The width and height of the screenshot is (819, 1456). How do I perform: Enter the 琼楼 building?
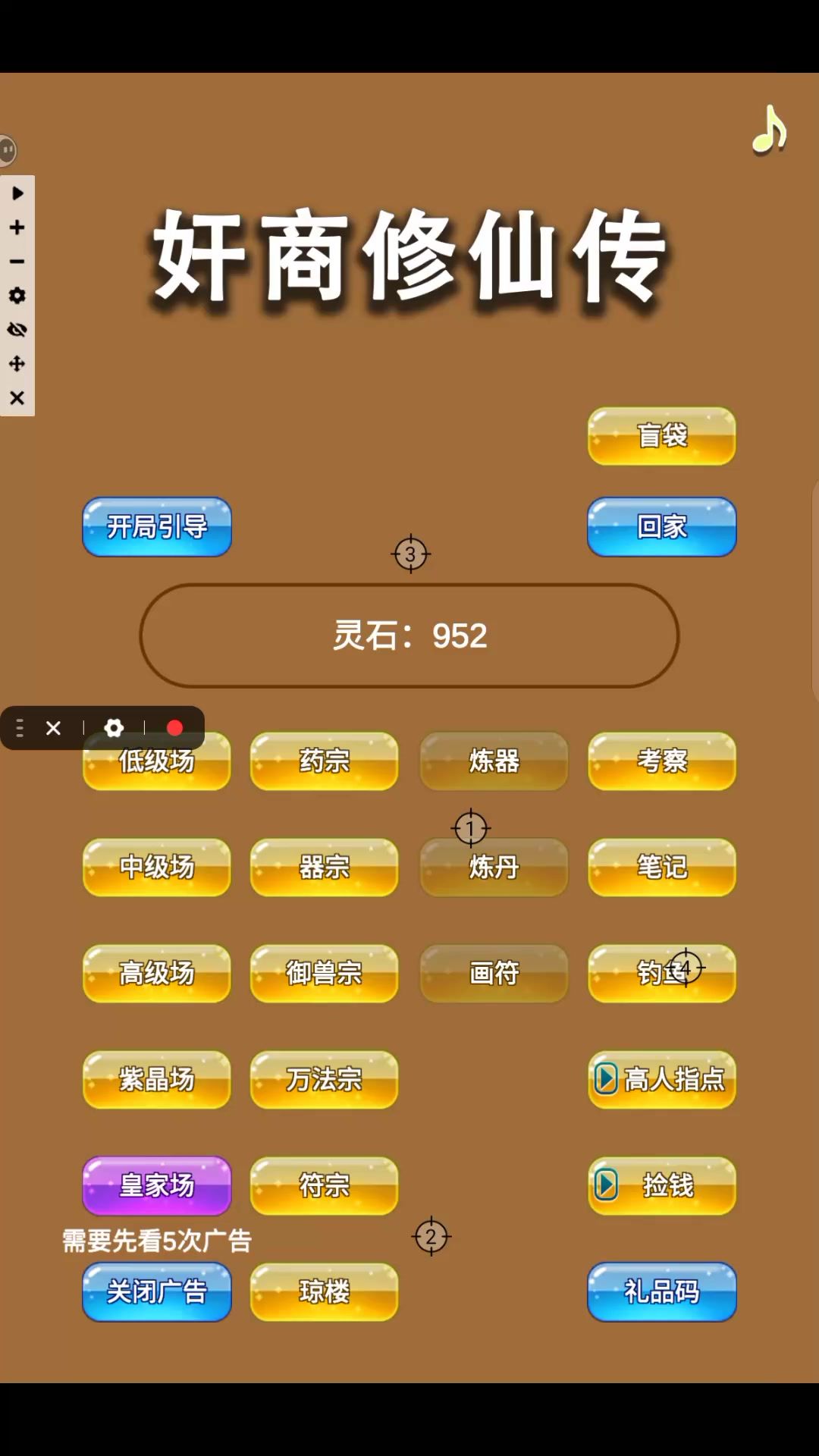point(324,1291)
